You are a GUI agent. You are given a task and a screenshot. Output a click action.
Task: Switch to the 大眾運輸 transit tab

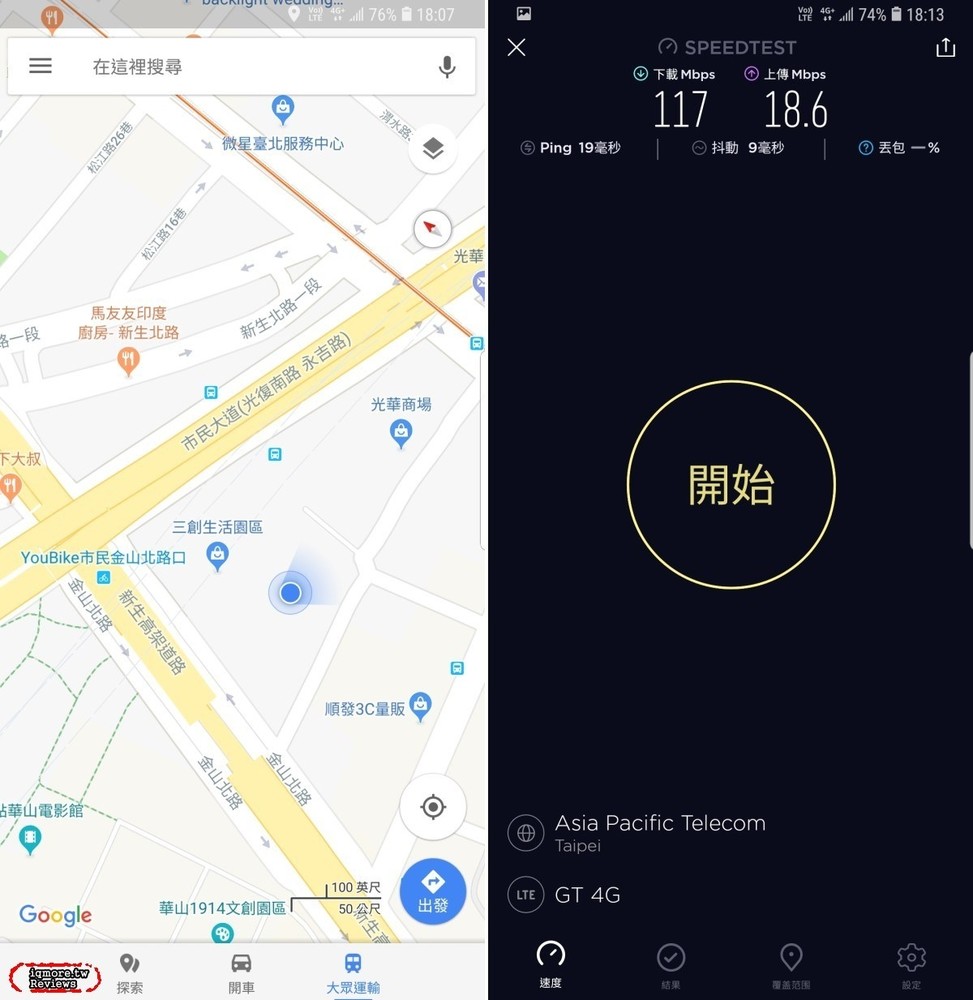point(352,973)
